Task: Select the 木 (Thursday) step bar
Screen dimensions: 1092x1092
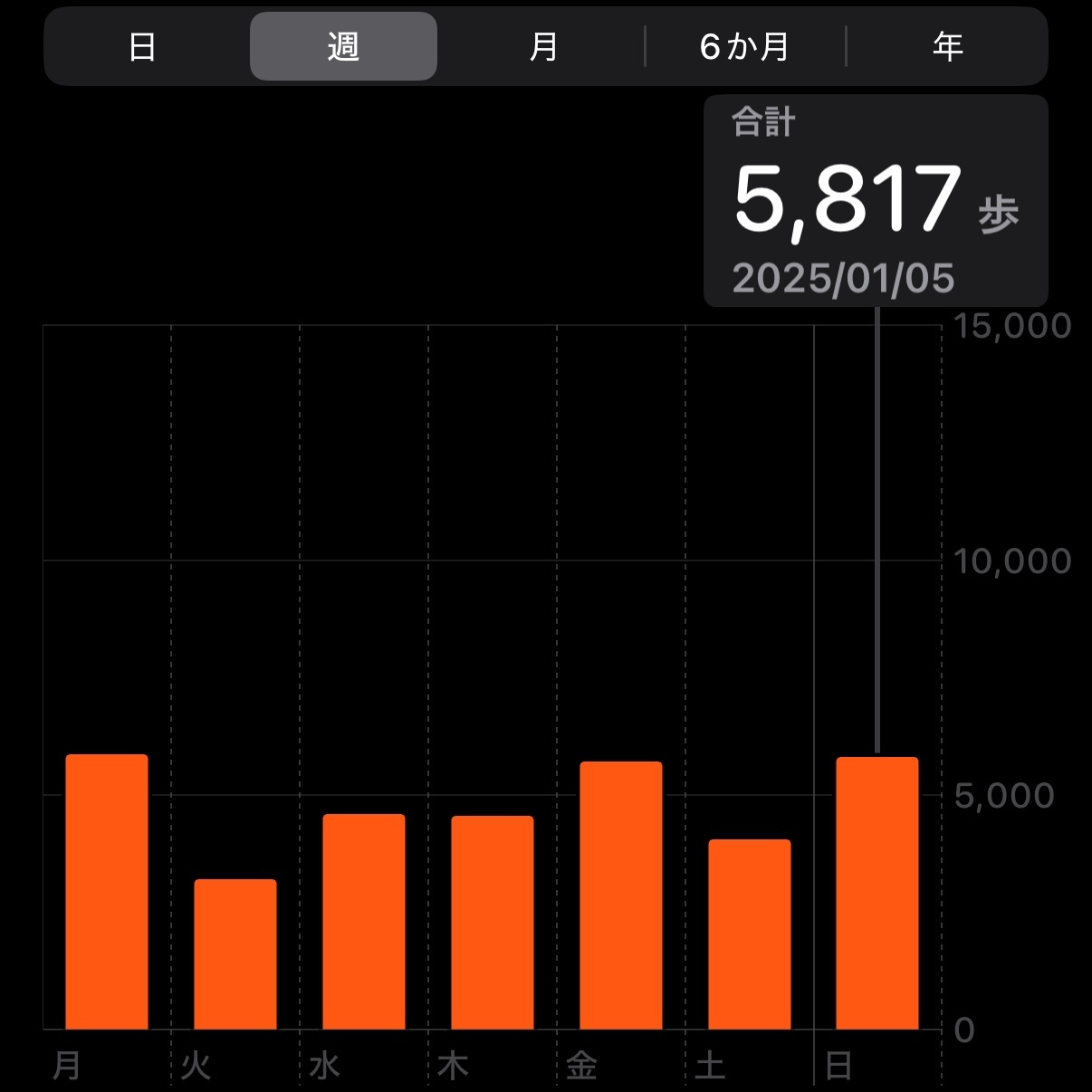Action: pyautogui.click(x=493, y=923)
